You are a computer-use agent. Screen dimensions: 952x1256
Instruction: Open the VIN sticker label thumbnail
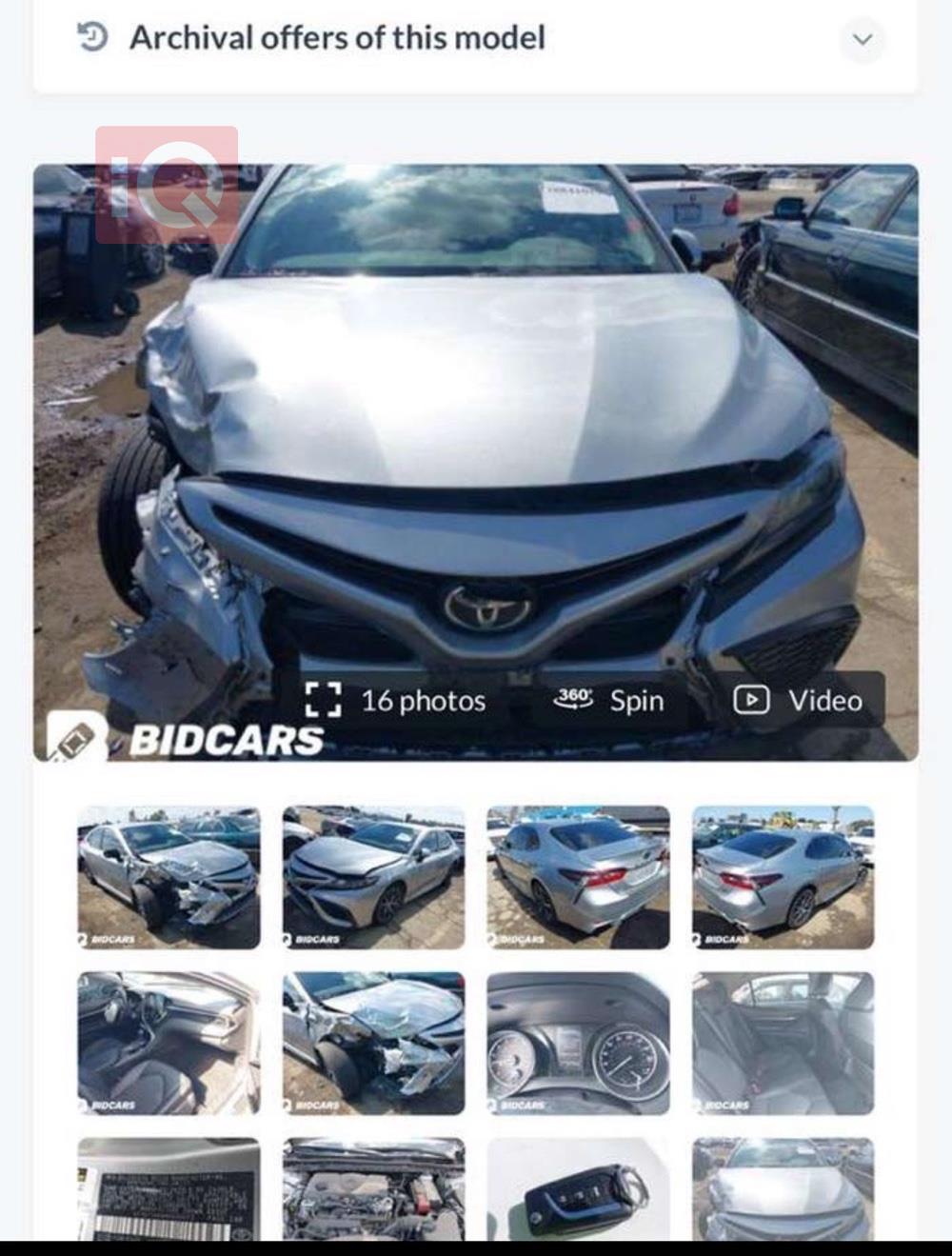[x=169, y=1188]
